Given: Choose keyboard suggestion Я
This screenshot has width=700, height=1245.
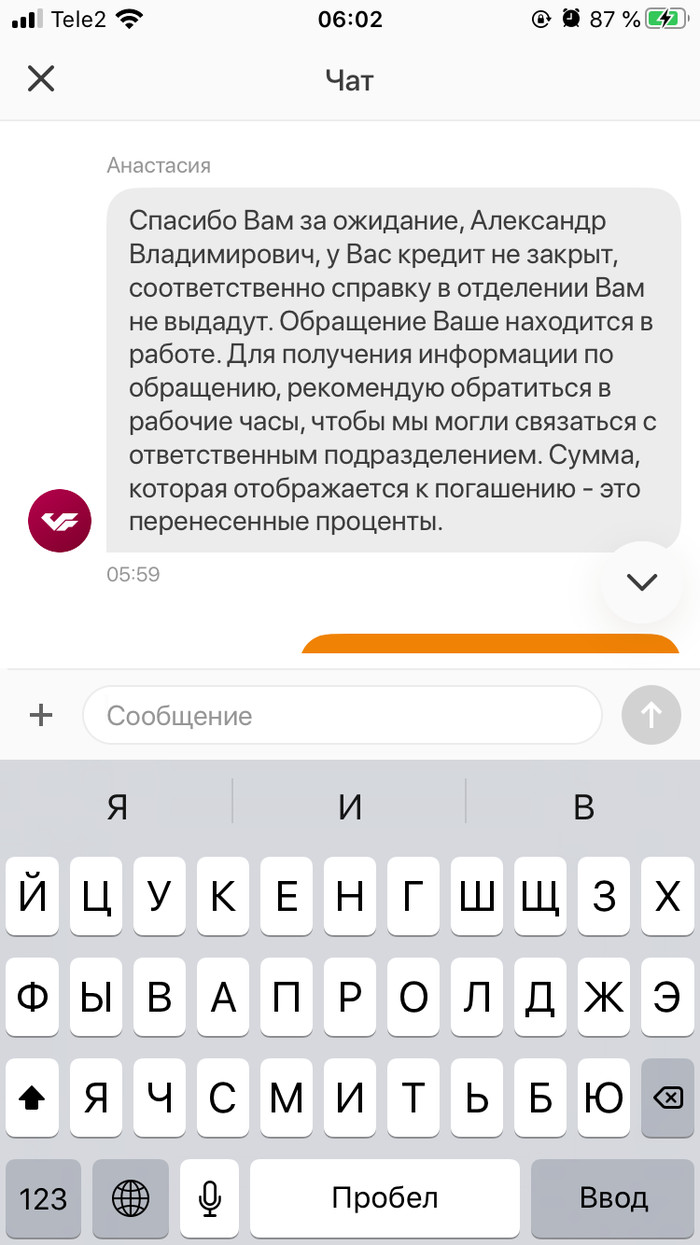Looking at the screenshot, I should click(x=117, y=806).
